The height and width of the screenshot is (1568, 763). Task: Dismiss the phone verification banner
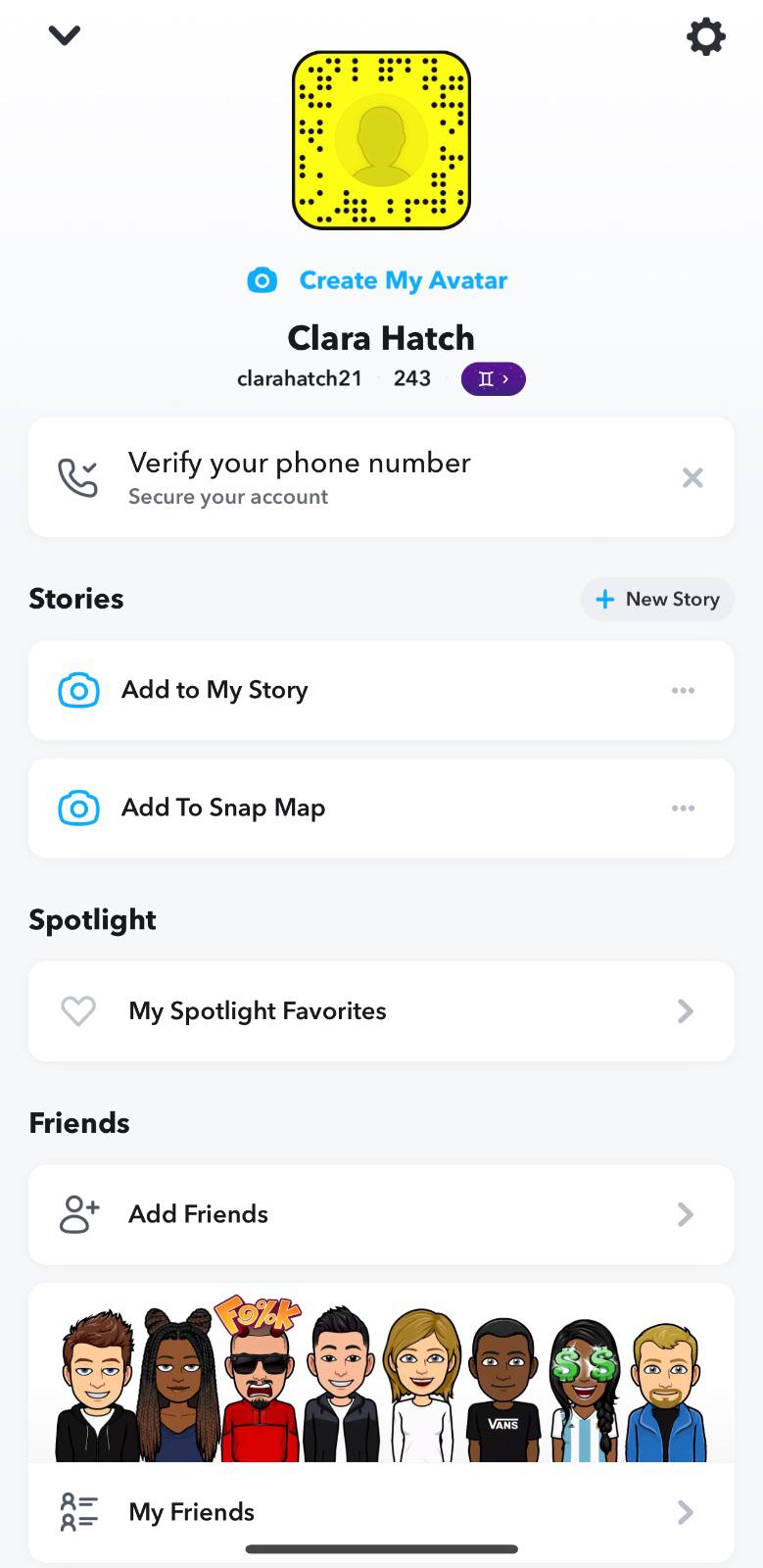692,477
